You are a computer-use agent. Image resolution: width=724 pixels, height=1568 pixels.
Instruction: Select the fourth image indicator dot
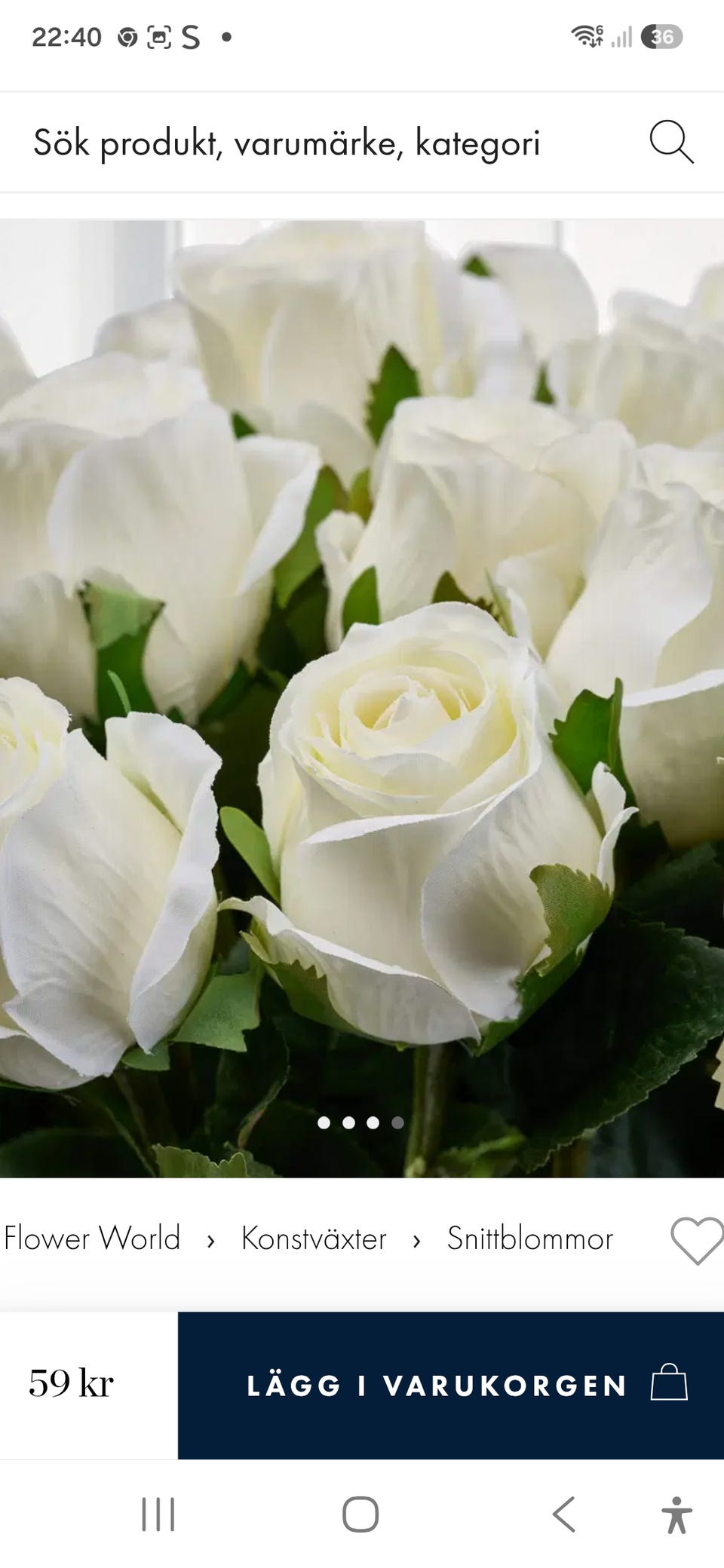click(x=397, y=1122)
